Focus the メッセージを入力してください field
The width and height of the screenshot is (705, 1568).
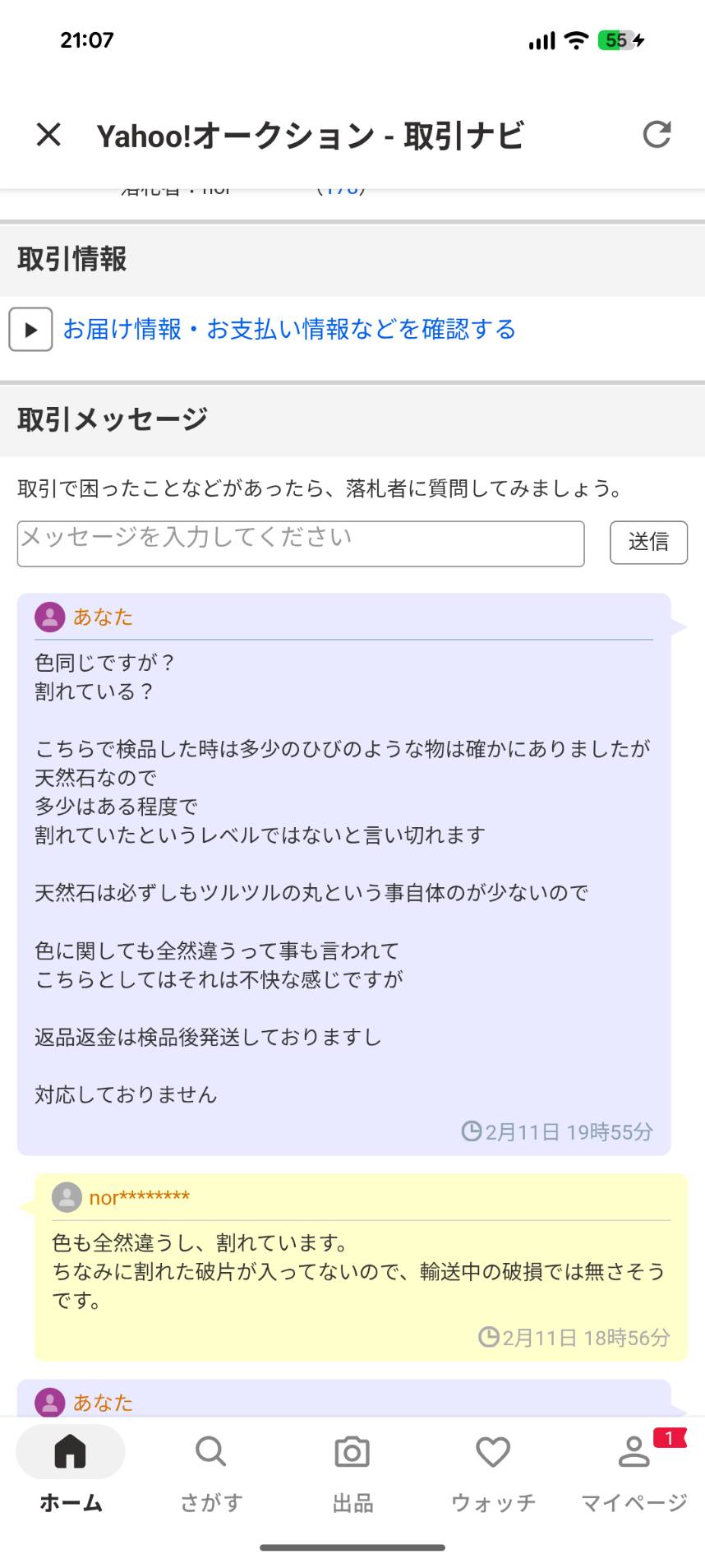[301, 543]
